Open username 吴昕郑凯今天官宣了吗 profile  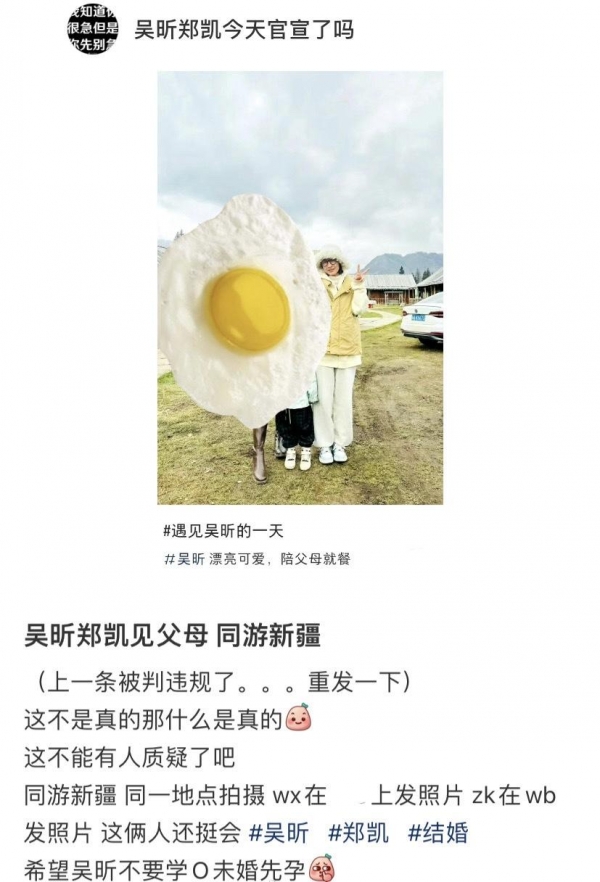(244, 30)
